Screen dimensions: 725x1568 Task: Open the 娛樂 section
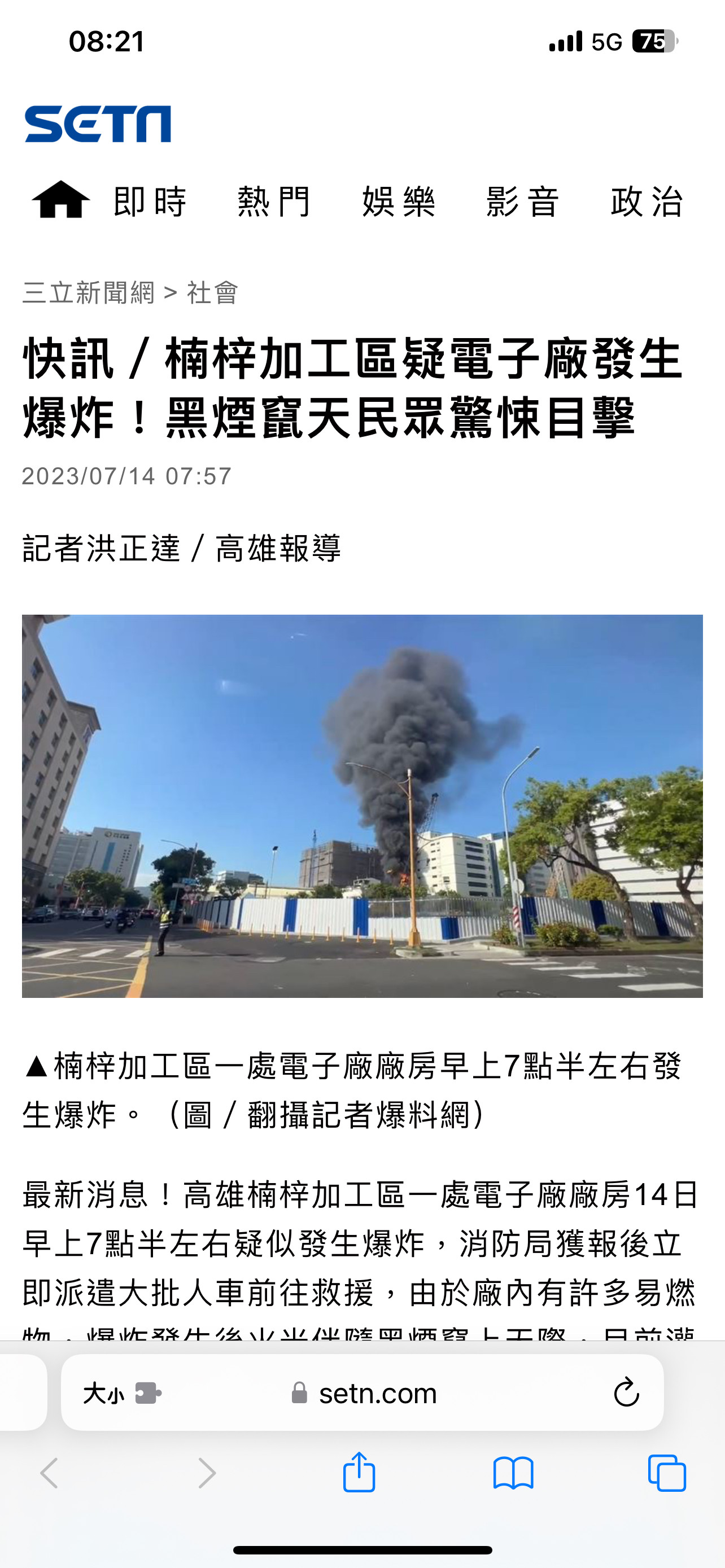coord(399,202)
